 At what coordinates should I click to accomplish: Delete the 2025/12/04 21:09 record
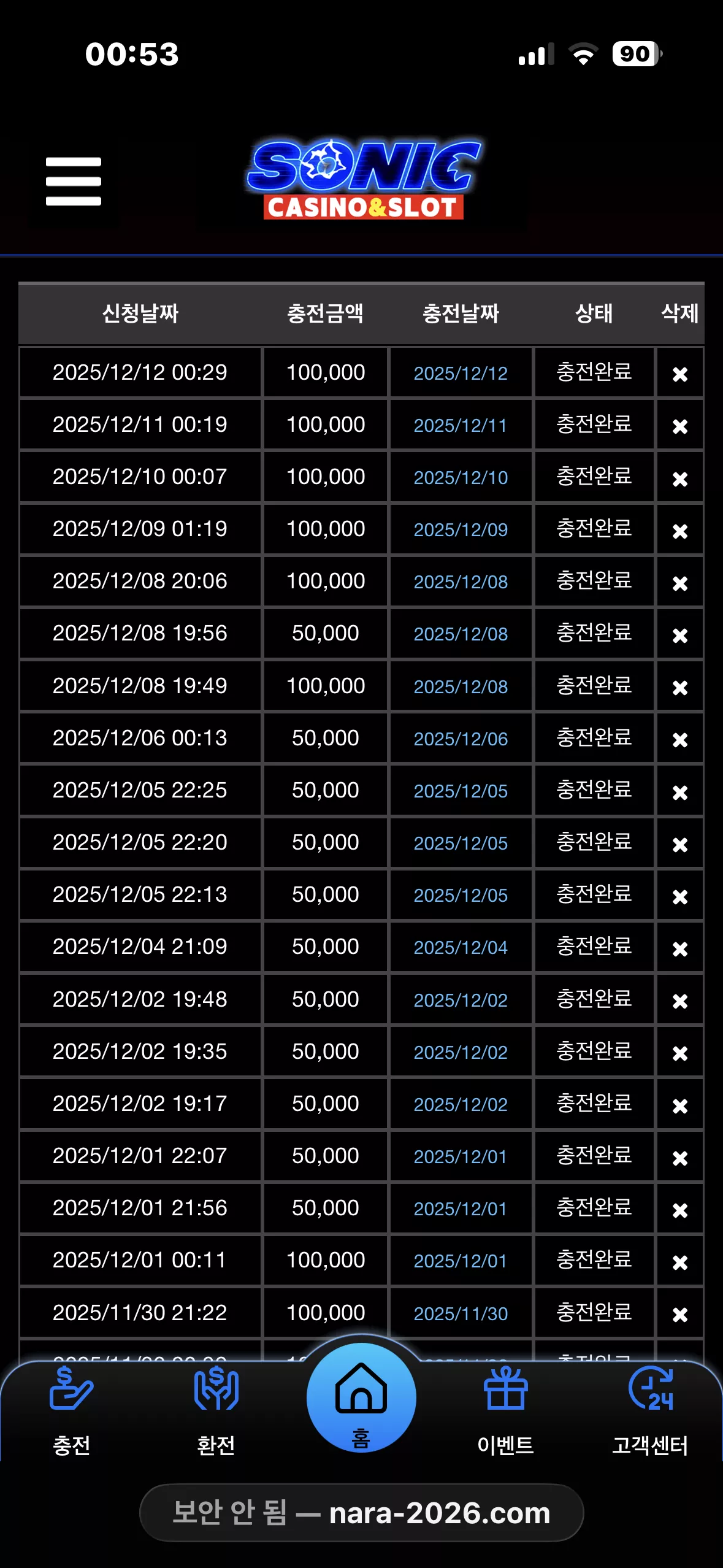coord(679,948)
